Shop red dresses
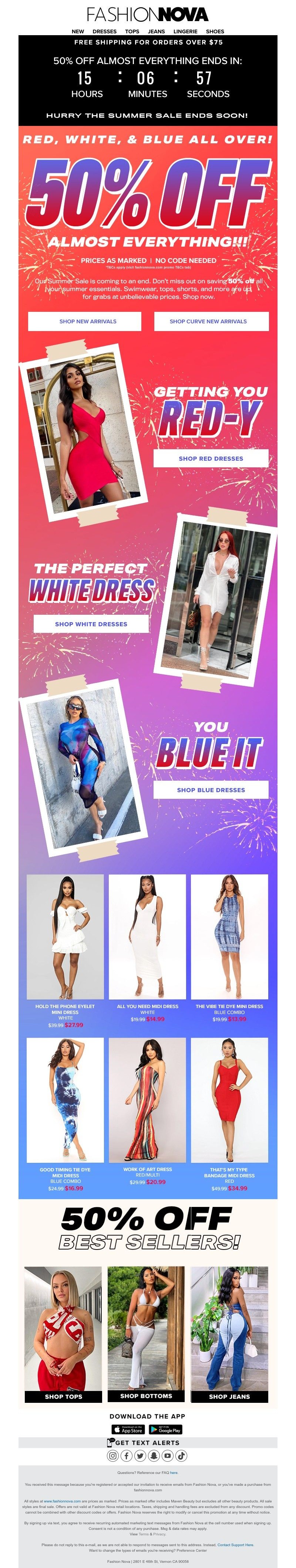Image resolution: width=296 pixels, height=1568 pixels. click(210, 458)
